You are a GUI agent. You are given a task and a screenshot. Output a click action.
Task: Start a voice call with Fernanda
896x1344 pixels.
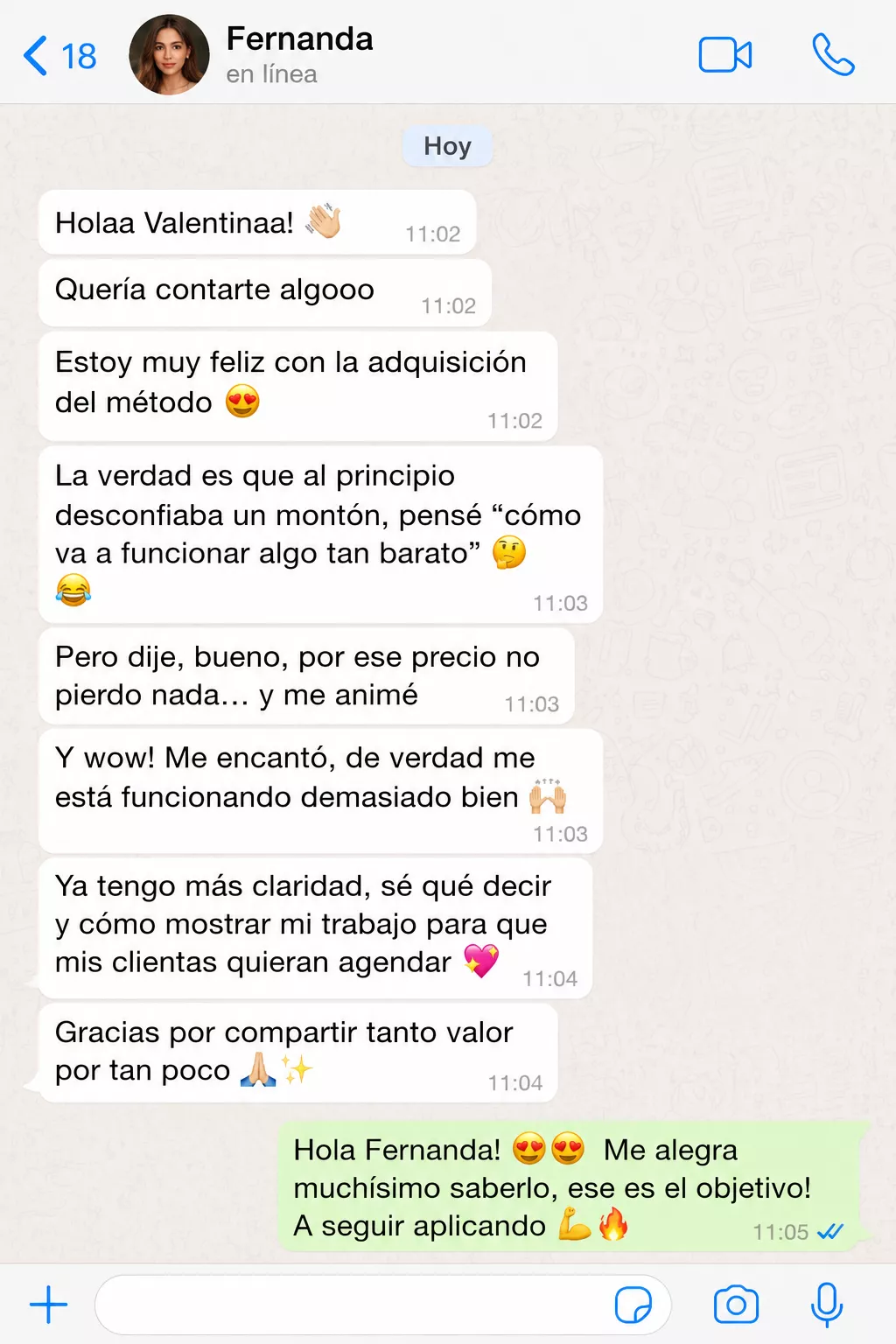[x=833, y=55]
